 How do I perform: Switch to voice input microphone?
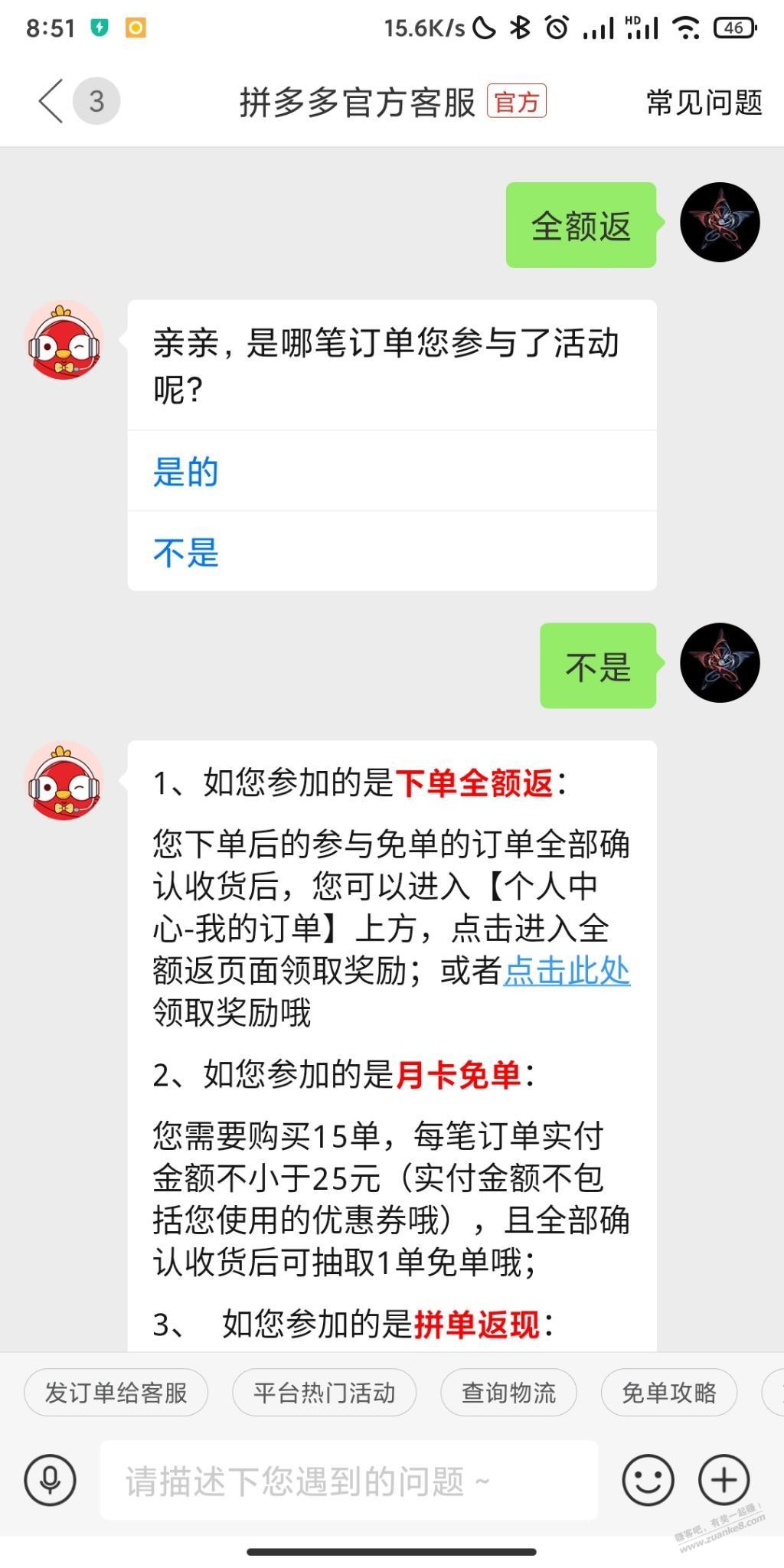(x=51, y=1480)
